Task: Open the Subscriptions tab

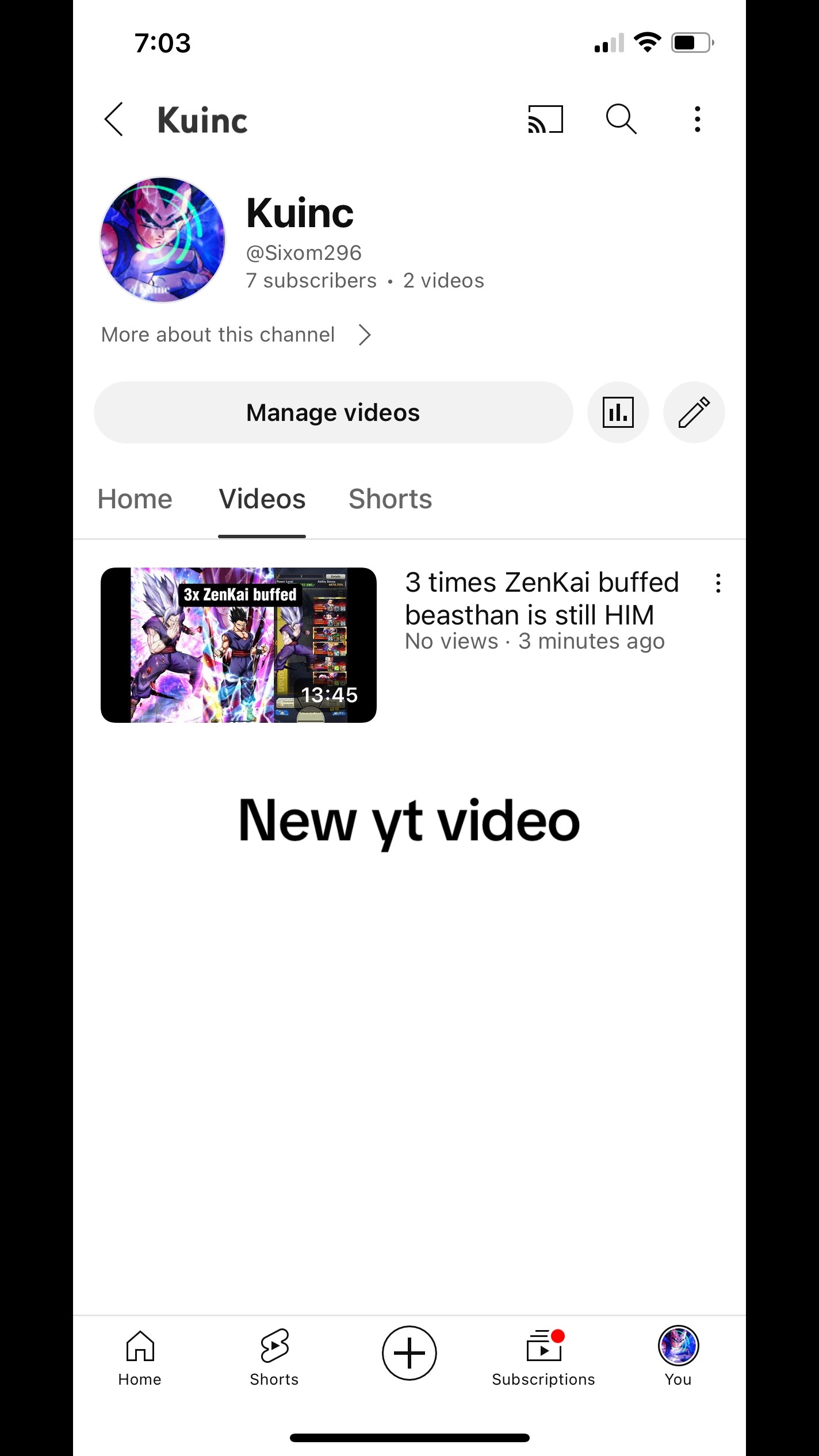Action: [x=544, y=1358]
